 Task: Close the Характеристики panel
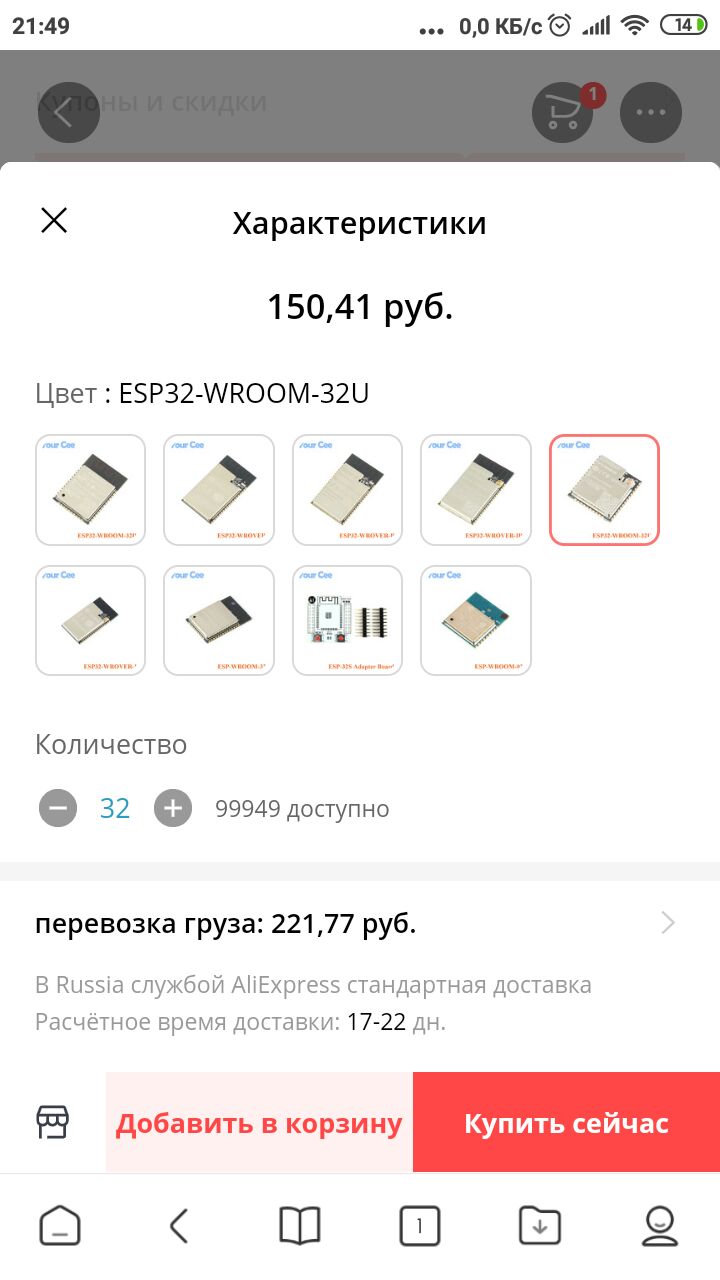coord(54,221)
